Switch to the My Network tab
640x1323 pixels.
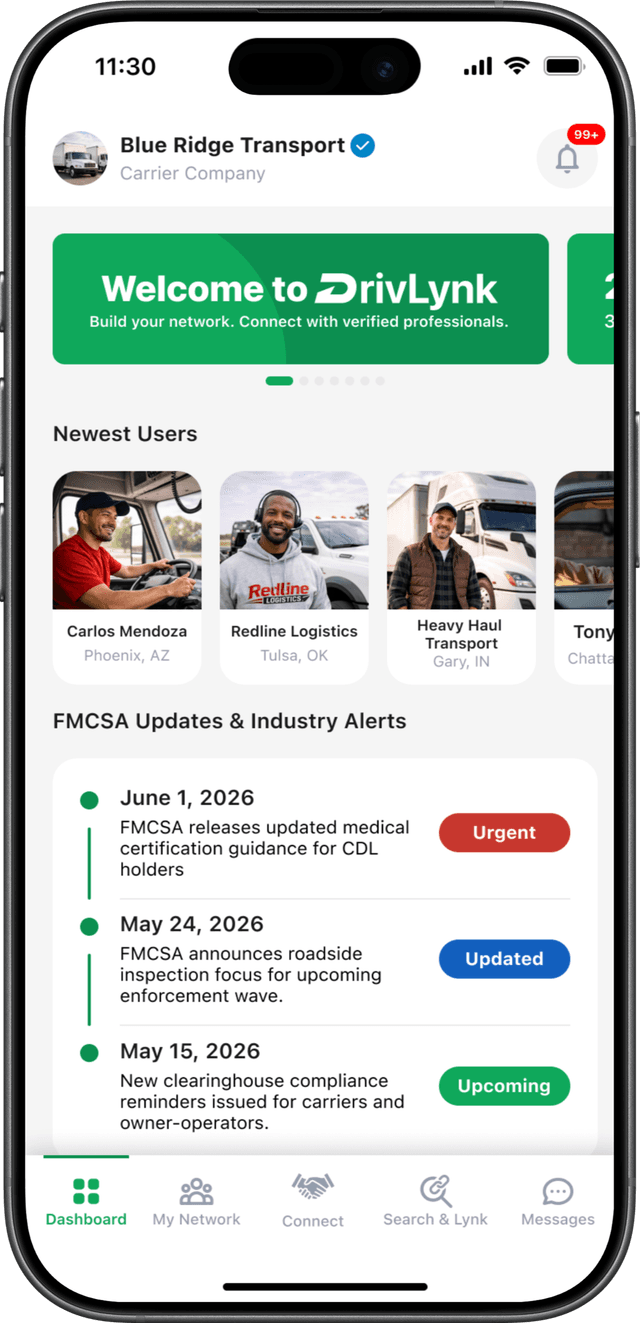click(x=196, y=1202)
